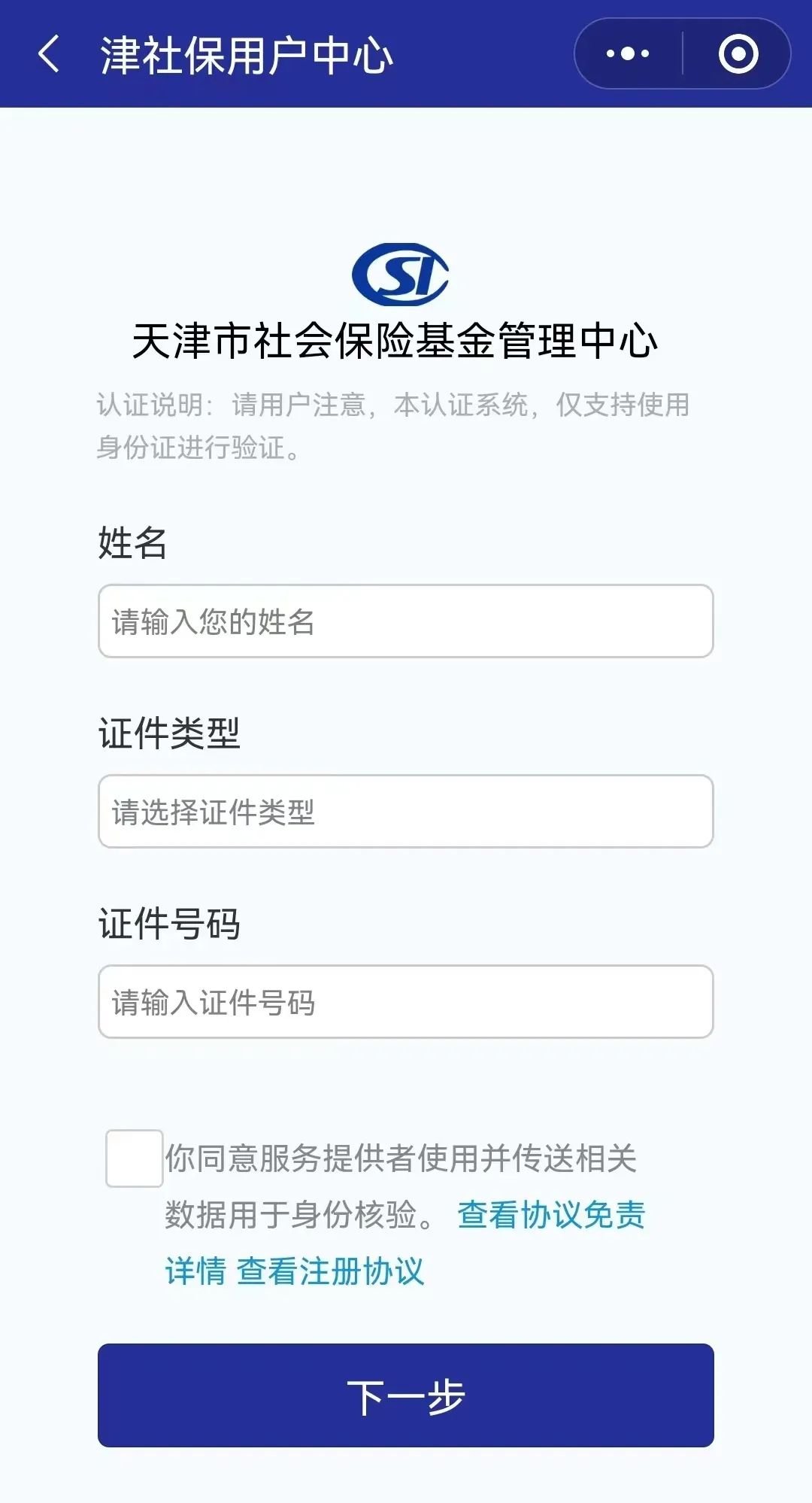Focus the 姓名 input field
Screen dimensions: 812x1503
point(405,621)
